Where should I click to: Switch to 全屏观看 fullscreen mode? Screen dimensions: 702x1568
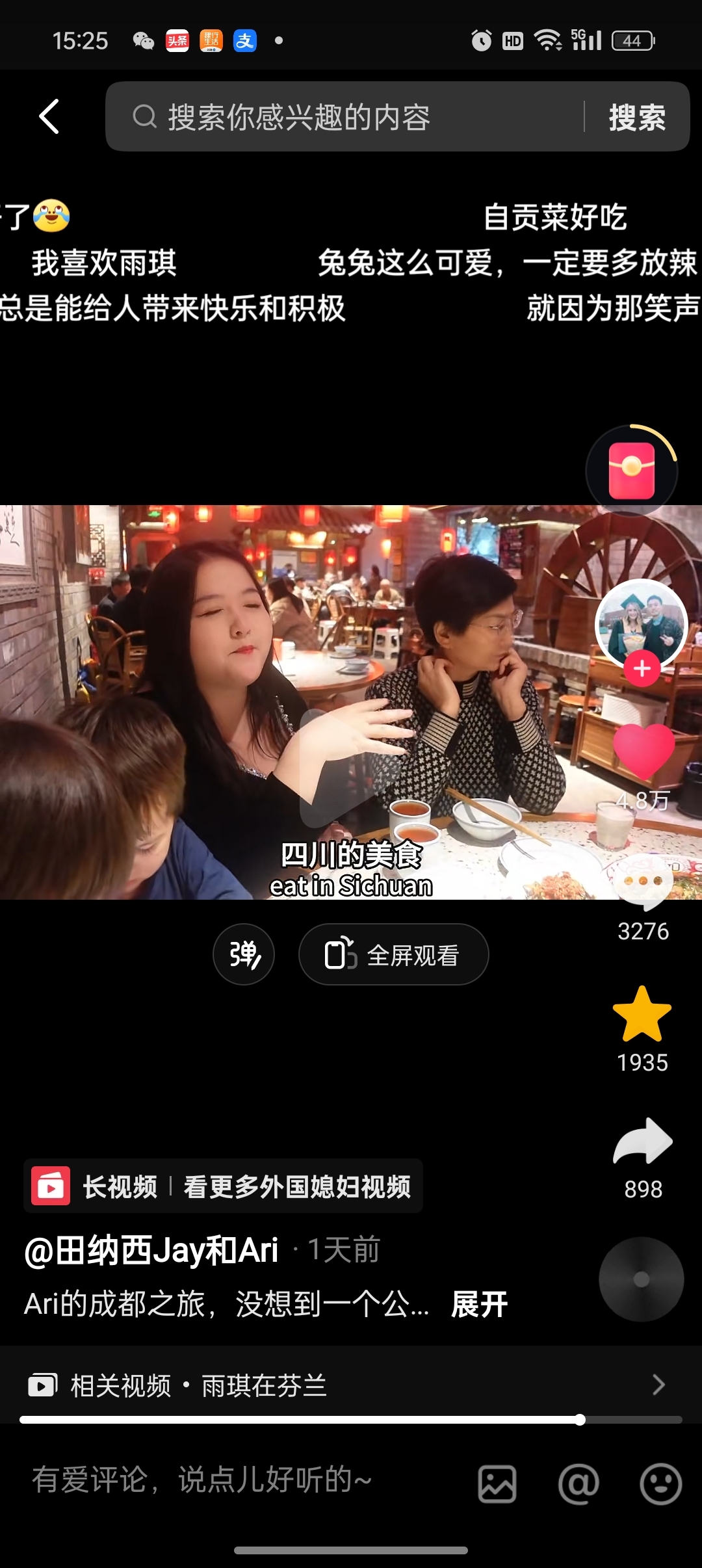393,954
